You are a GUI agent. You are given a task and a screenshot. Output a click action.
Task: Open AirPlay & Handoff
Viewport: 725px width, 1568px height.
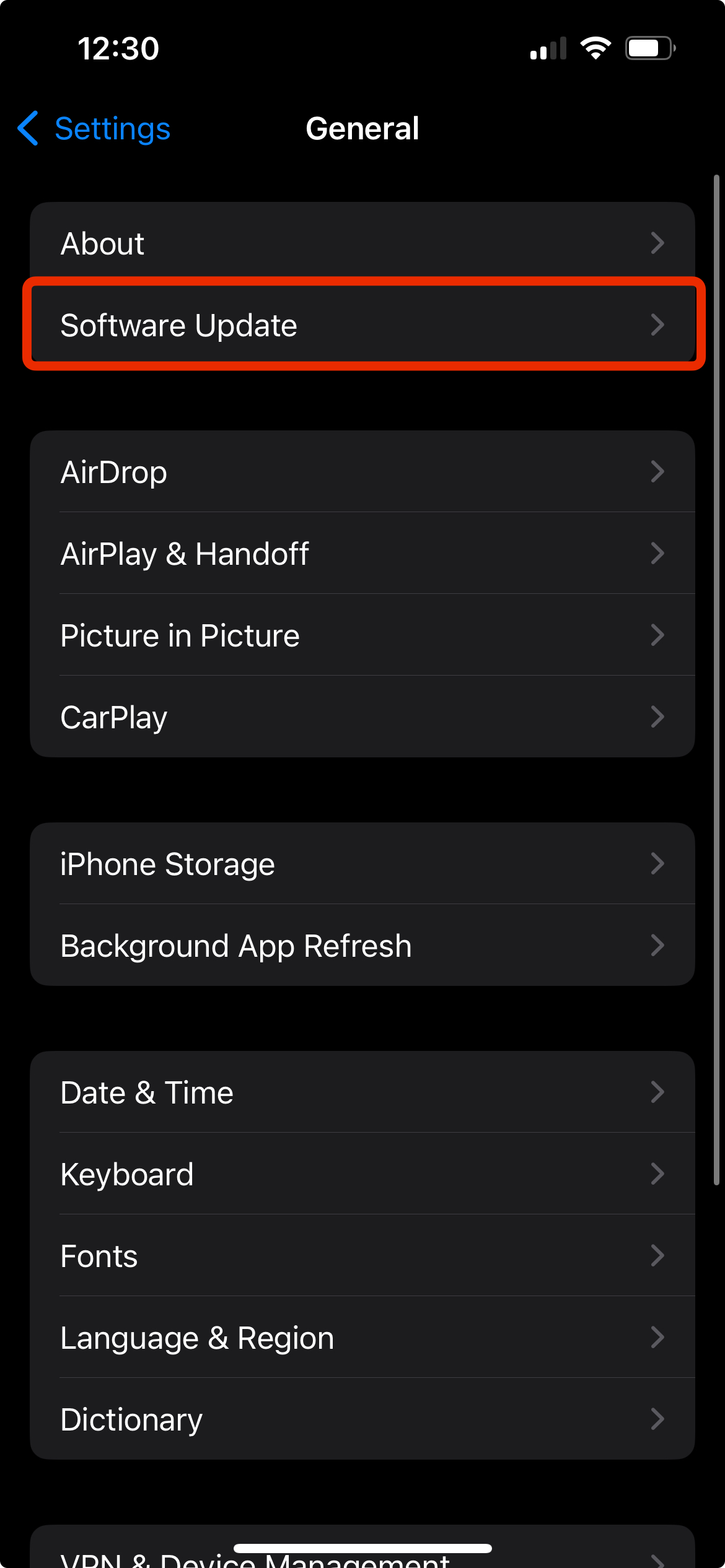click(362, 553)
